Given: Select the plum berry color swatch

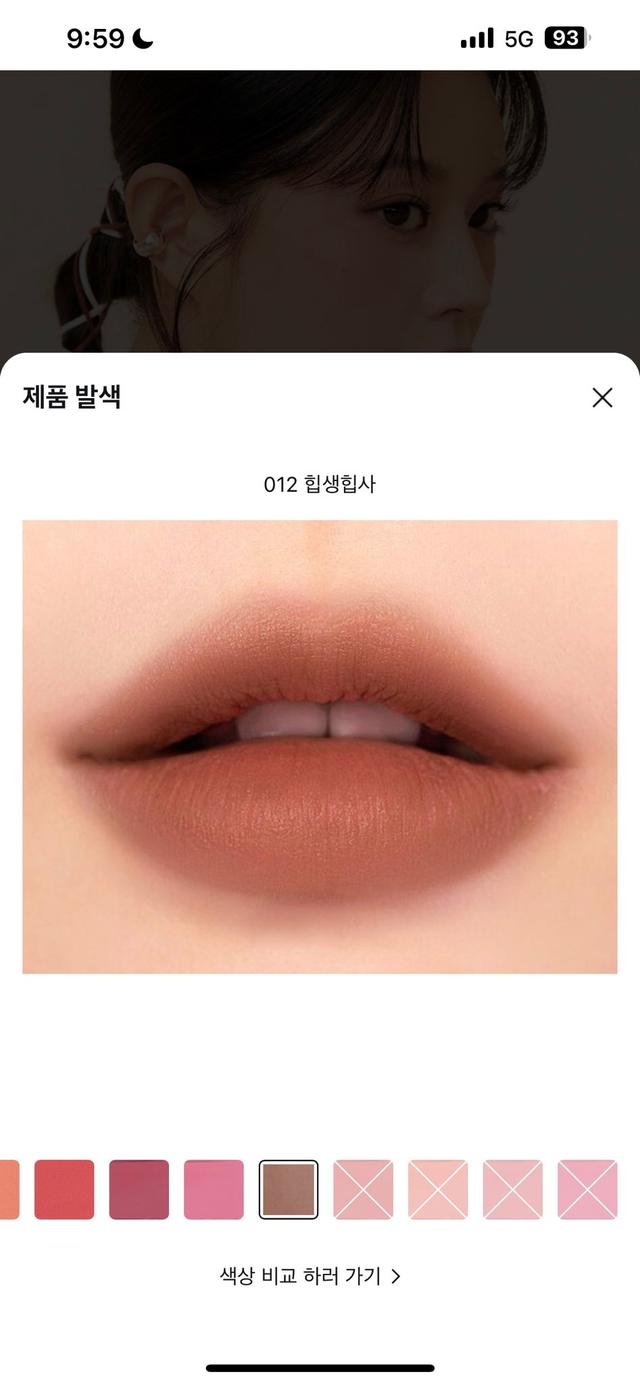Looking at the screenshot, I should 139,1189.
